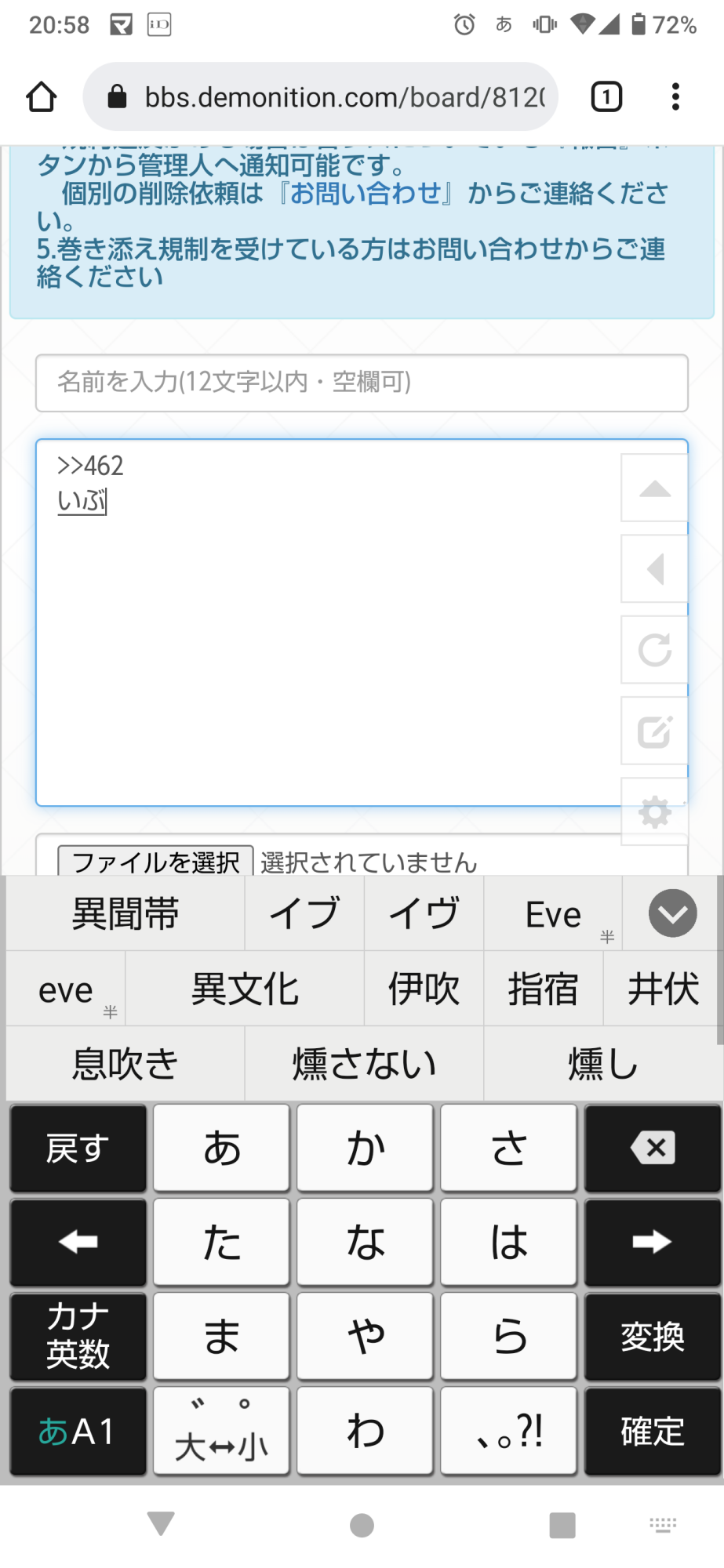
Task: Tap the 変換 convert key
Action: [652, 1337]
